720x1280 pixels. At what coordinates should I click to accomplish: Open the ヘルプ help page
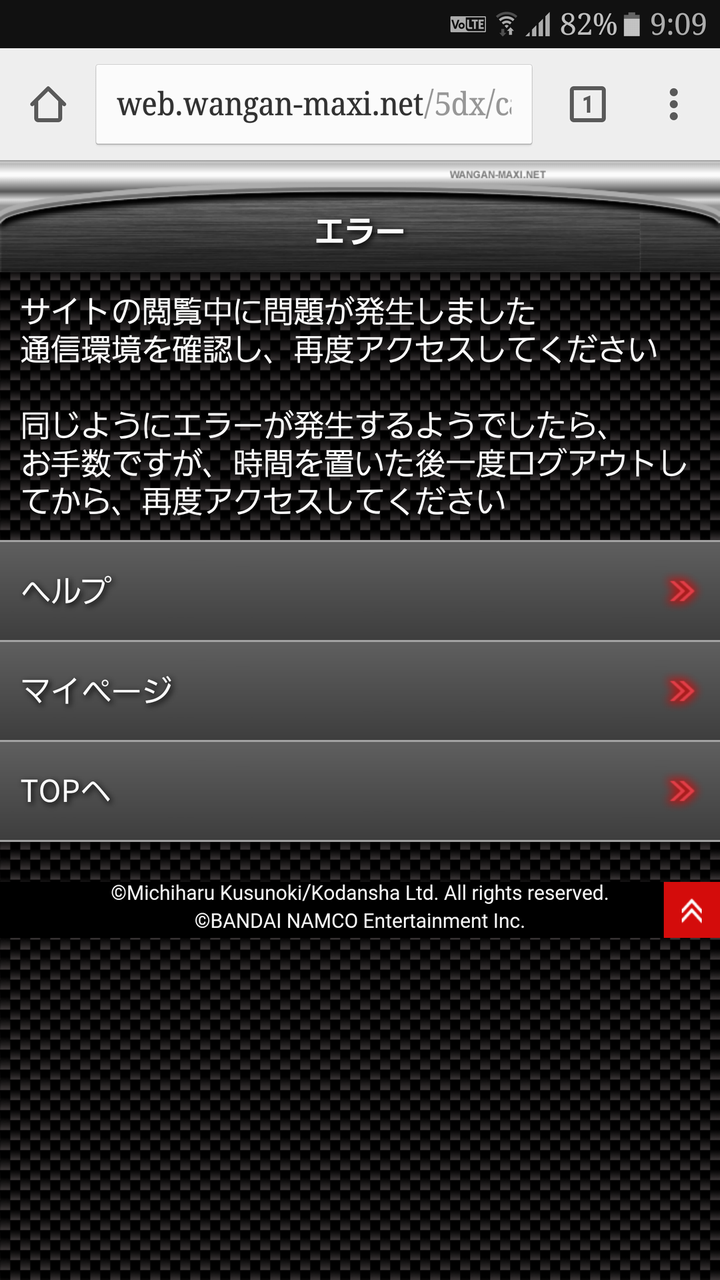coord(360,591)
